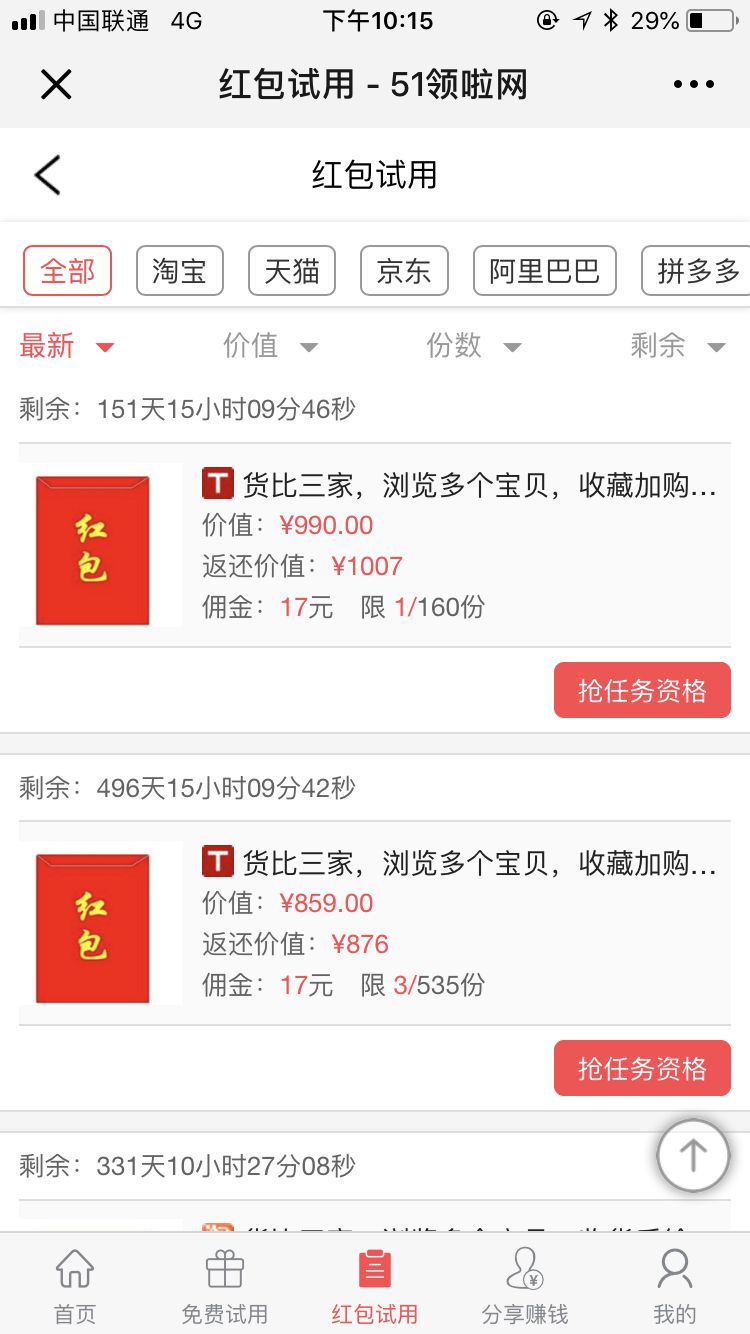Tap 抢任务资格 on the ¥859.00 task
Image resolution: width=750 pixels, height=1334 pixels.
point(642,1068)
